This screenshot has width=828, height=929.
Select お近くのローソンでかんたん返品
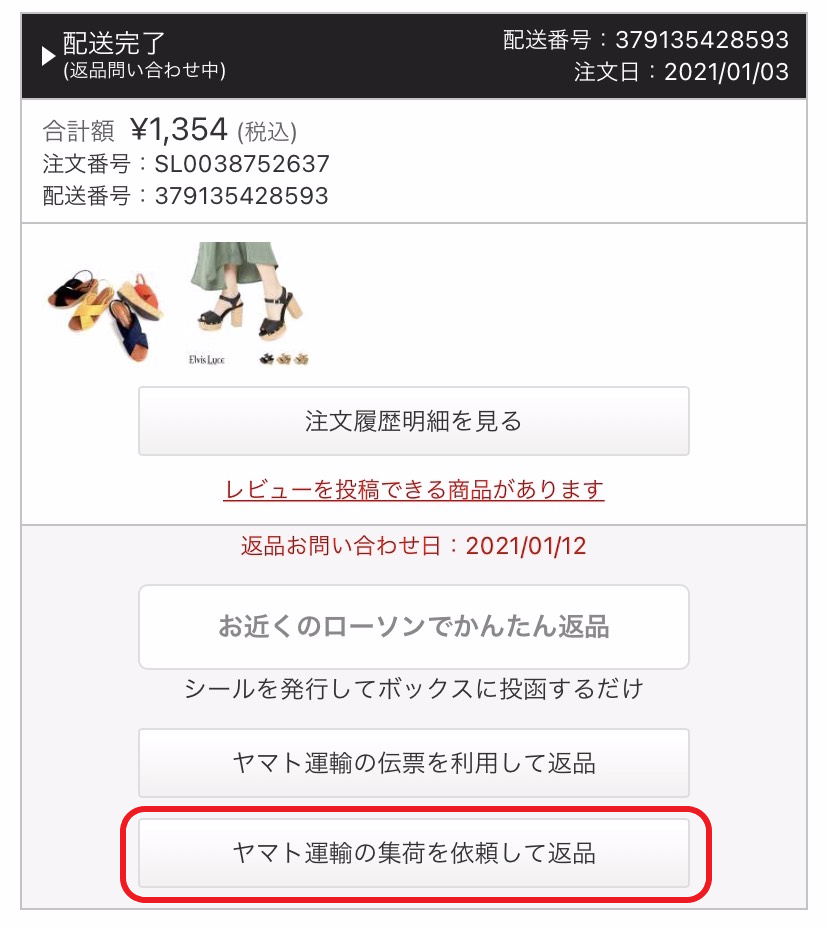(x=413, y=627)
